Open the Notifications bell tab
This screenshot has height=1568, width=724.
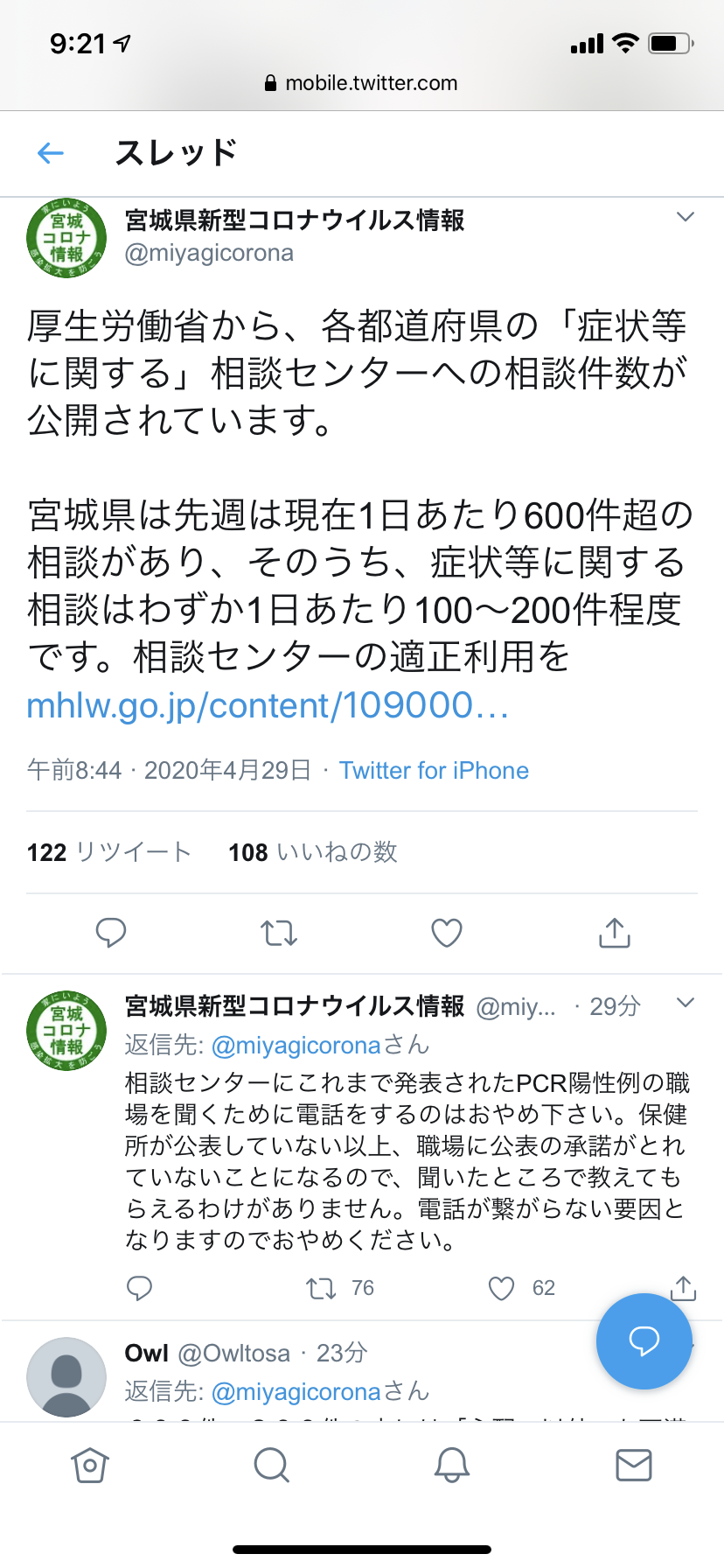click(x=452, y=1465)
